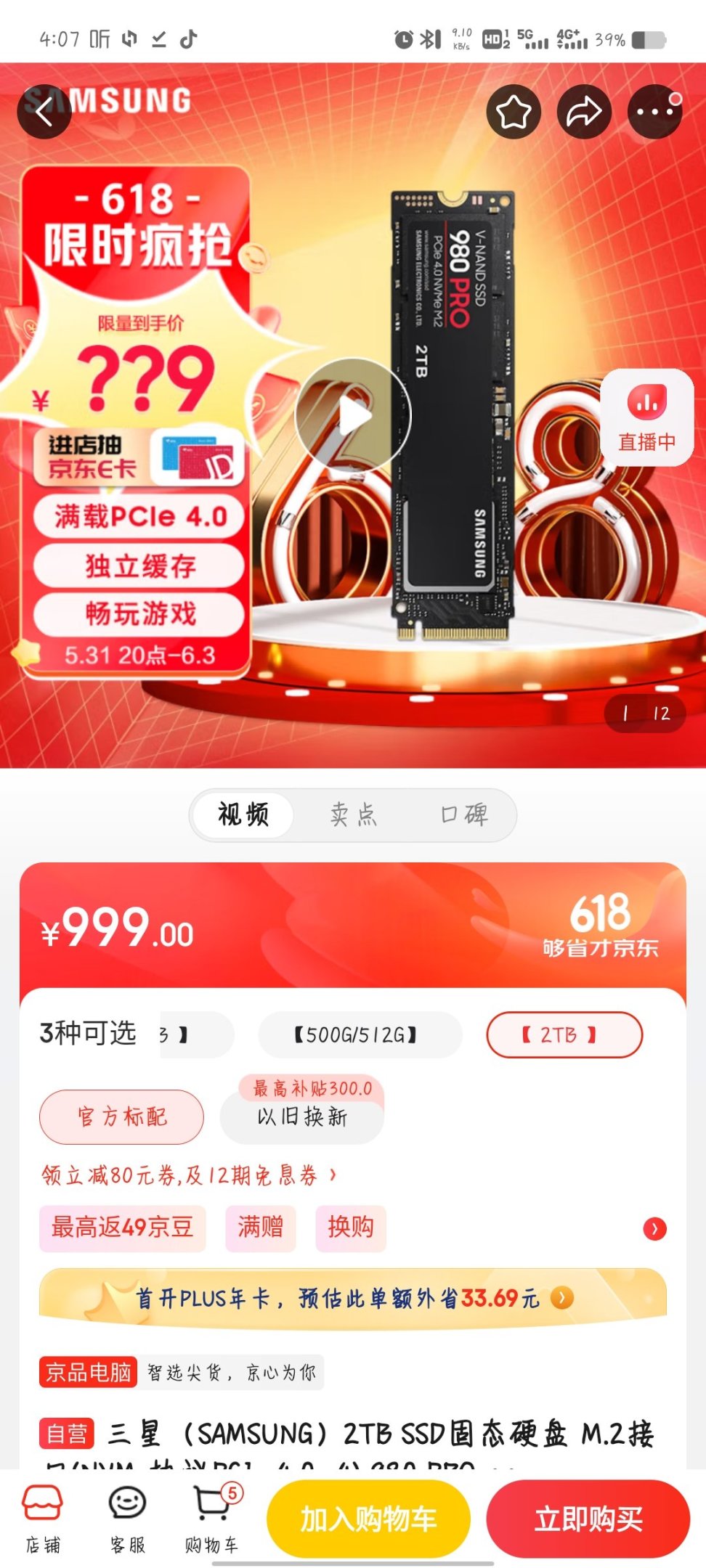Open the 领立减80元券 coupon link
The width and height of the screenshot is (706, 1568).
coord(187,1175)
